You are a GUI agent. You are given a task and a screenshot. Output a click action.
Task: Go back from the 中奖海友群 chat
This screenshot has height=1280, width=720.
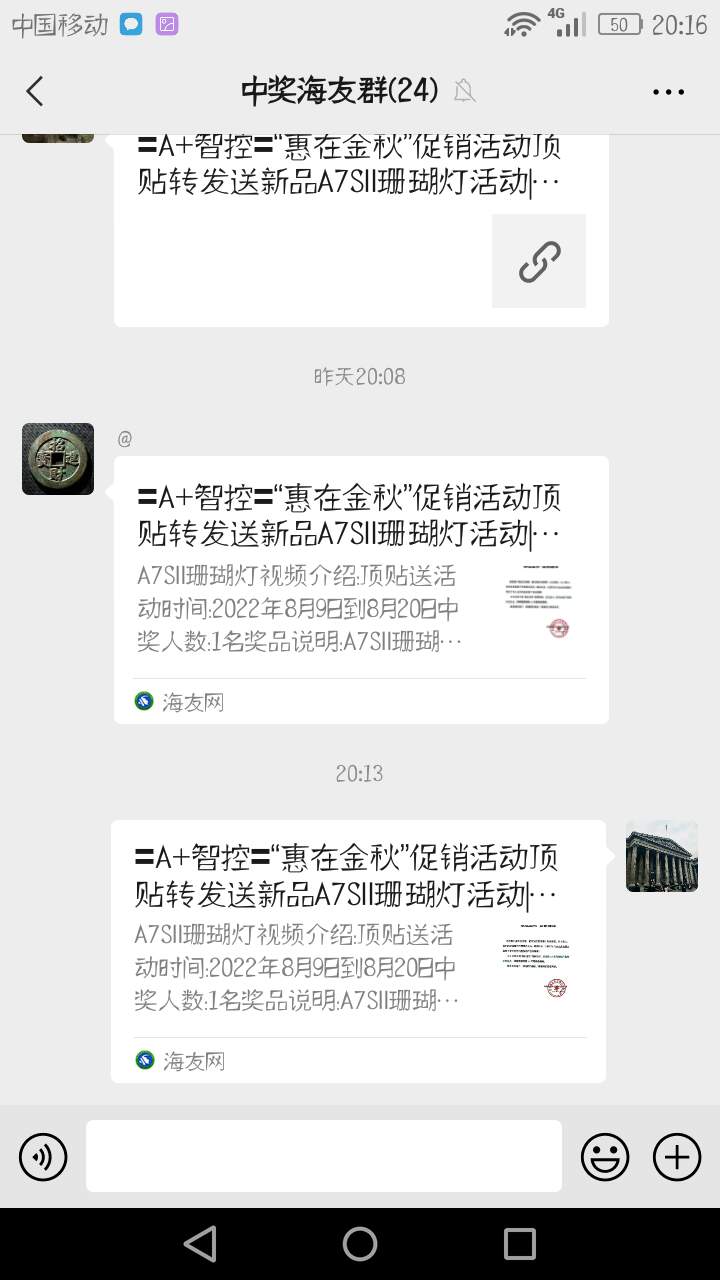tap(35, 91)
